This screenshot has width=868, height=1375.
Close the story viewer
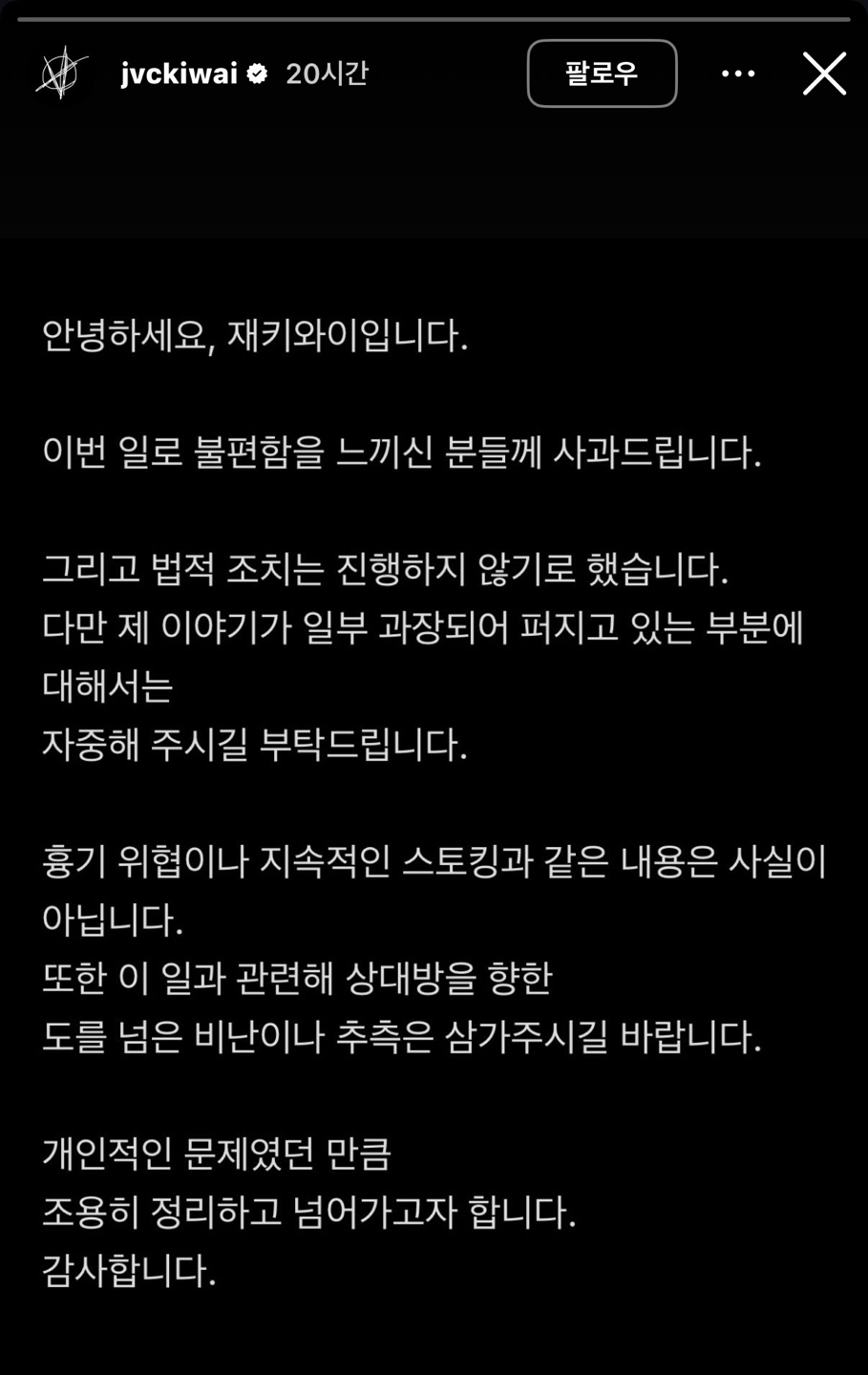pos(824,74)
